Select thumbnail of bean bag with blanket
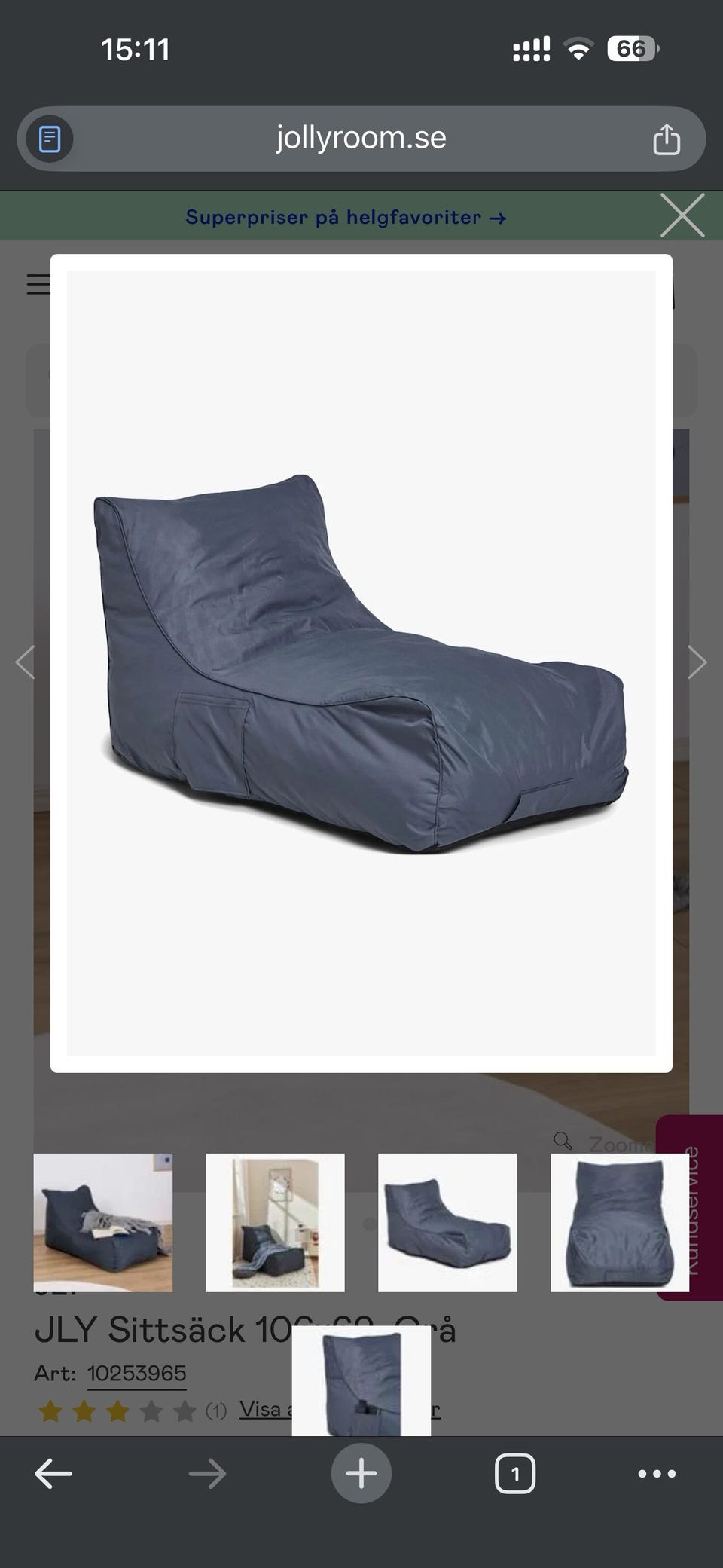Image resolution: width=723 pixels, height=1568 pixels. (x=103, y=1222)
